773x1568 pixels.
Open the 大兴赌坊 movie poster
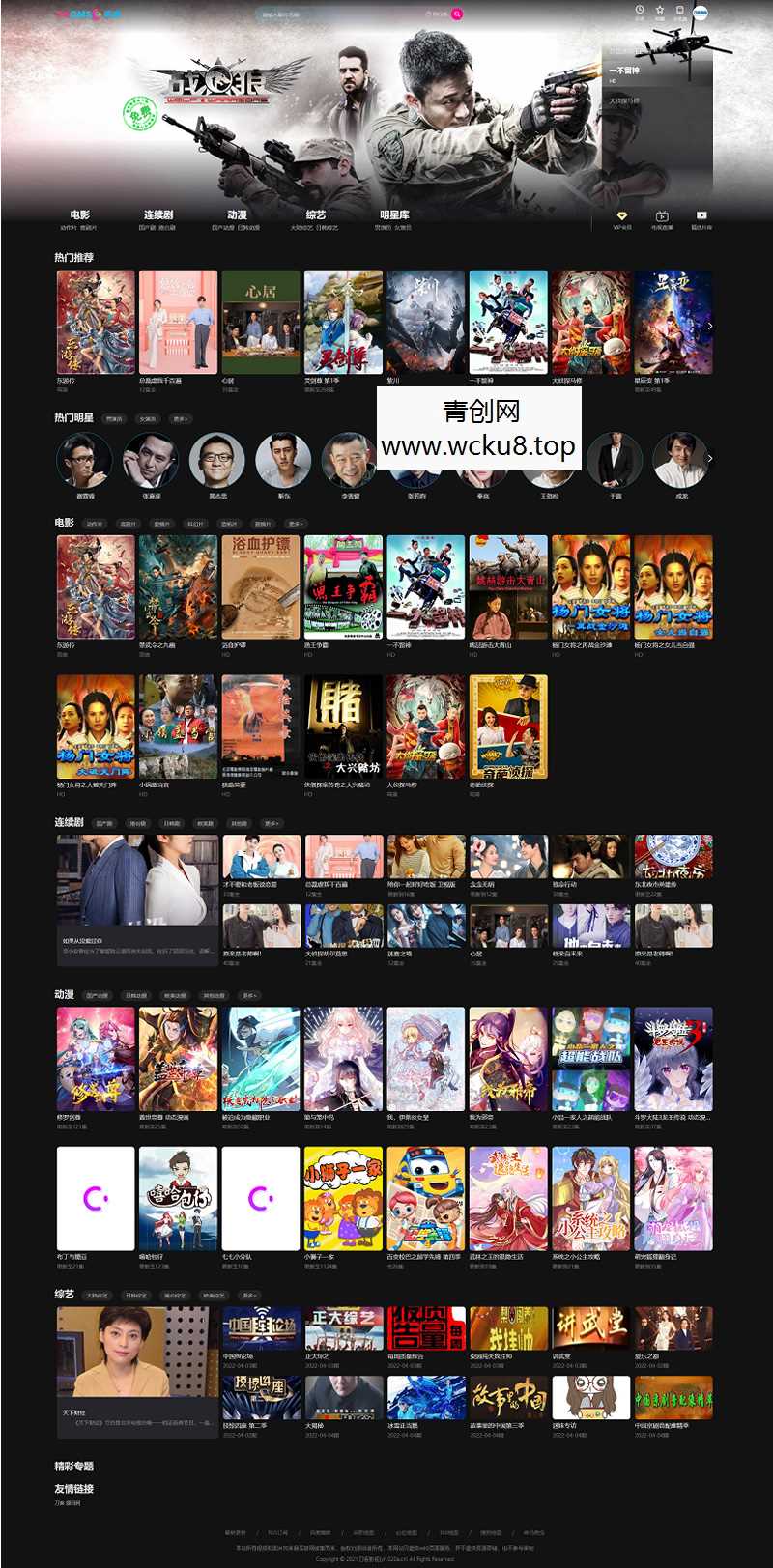(x=343, y=727)
